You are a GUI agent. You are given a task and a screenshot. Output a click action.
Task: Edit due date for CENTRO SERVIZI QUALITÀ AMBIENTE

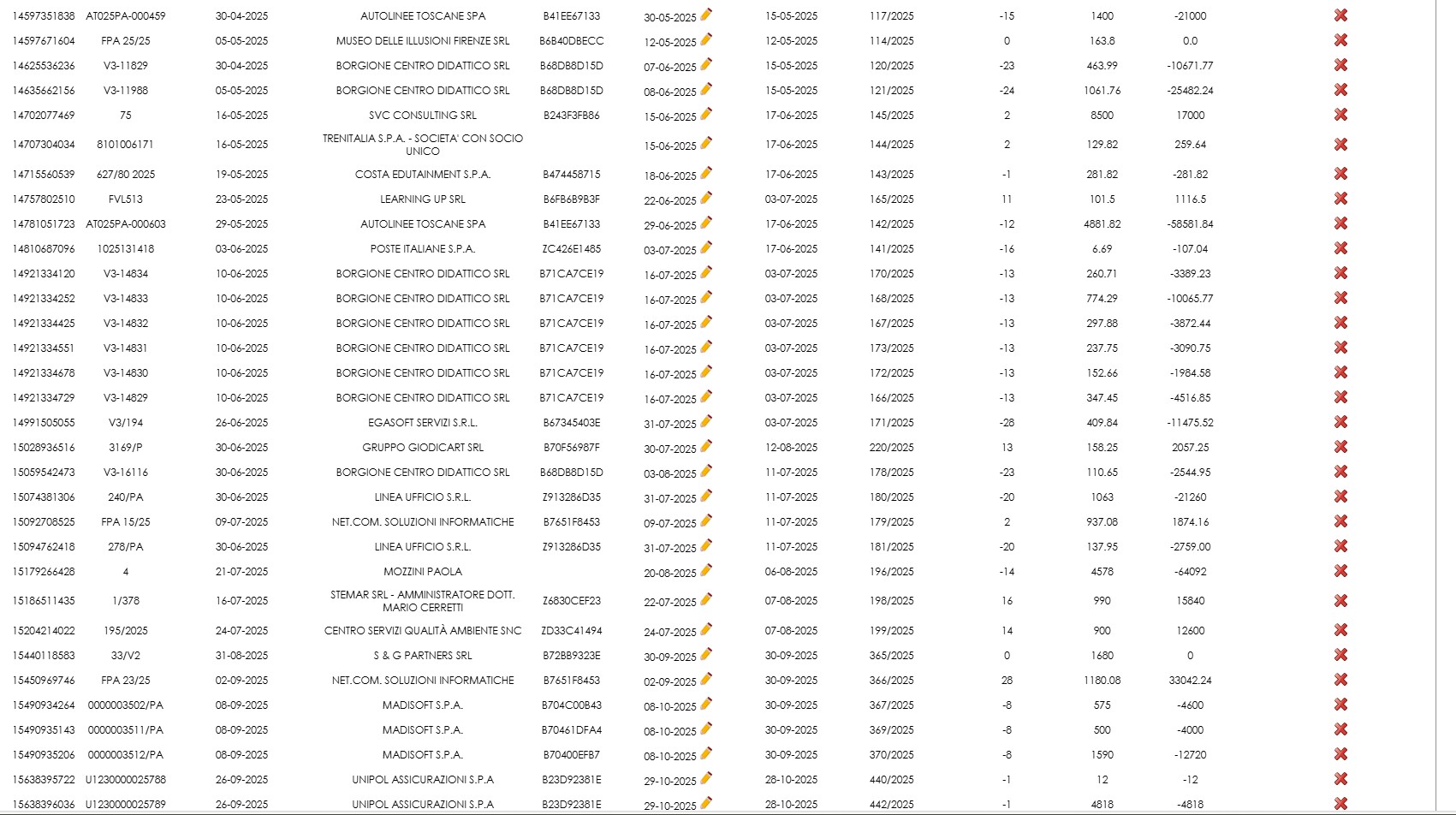[x=706, y=629]
